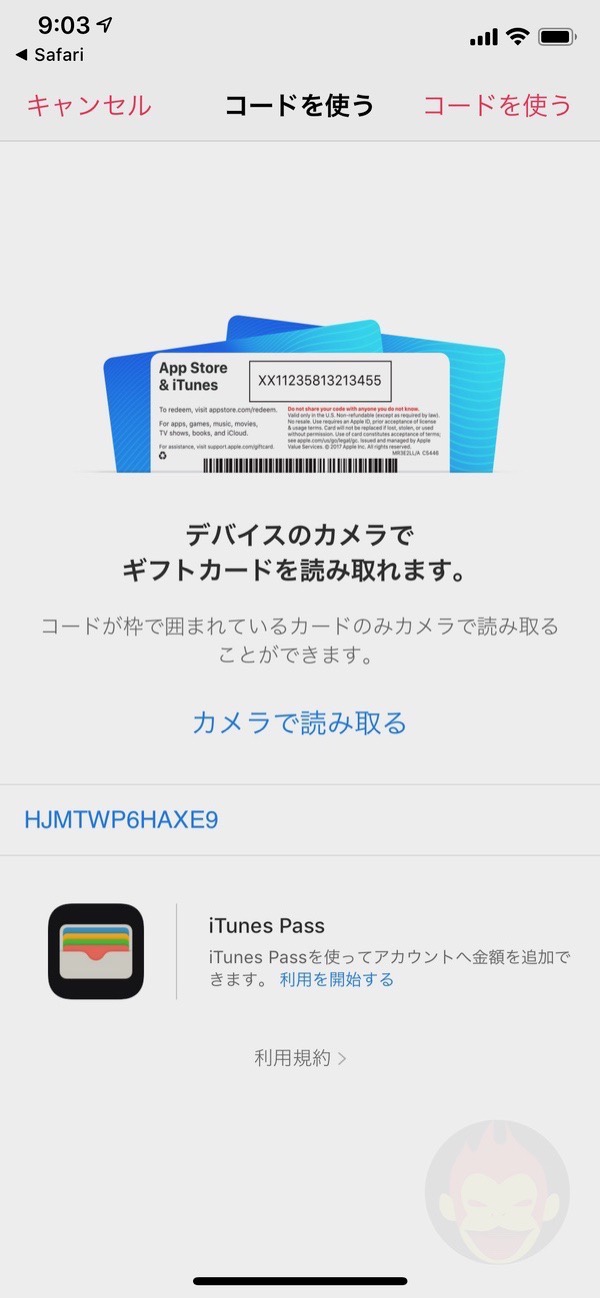Tap the red コードを使う redeem button

pyautogui.click(x=497, y=105)
